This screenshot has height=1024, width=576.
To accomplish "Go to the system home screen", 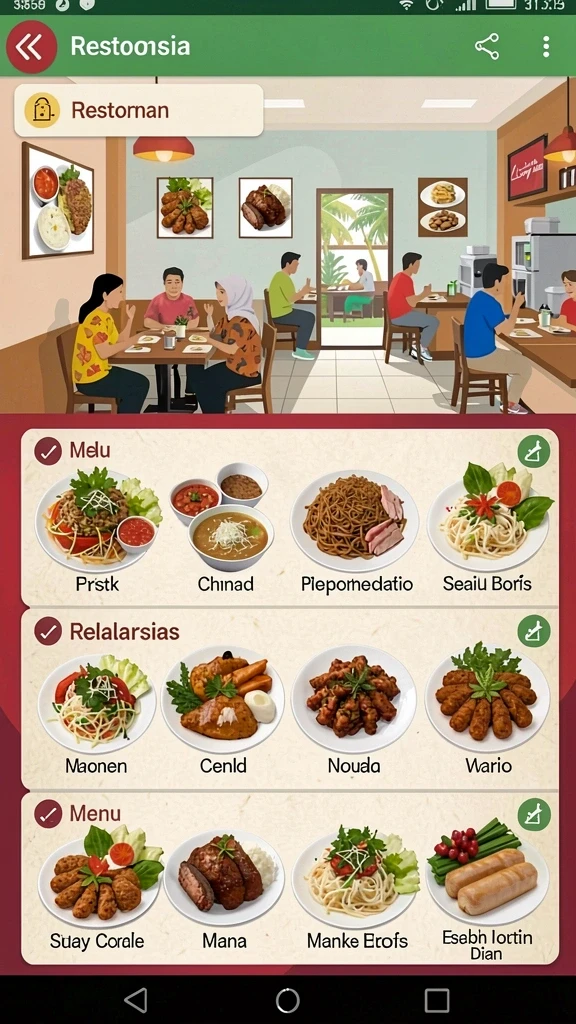I will [x=287, y=1000].
